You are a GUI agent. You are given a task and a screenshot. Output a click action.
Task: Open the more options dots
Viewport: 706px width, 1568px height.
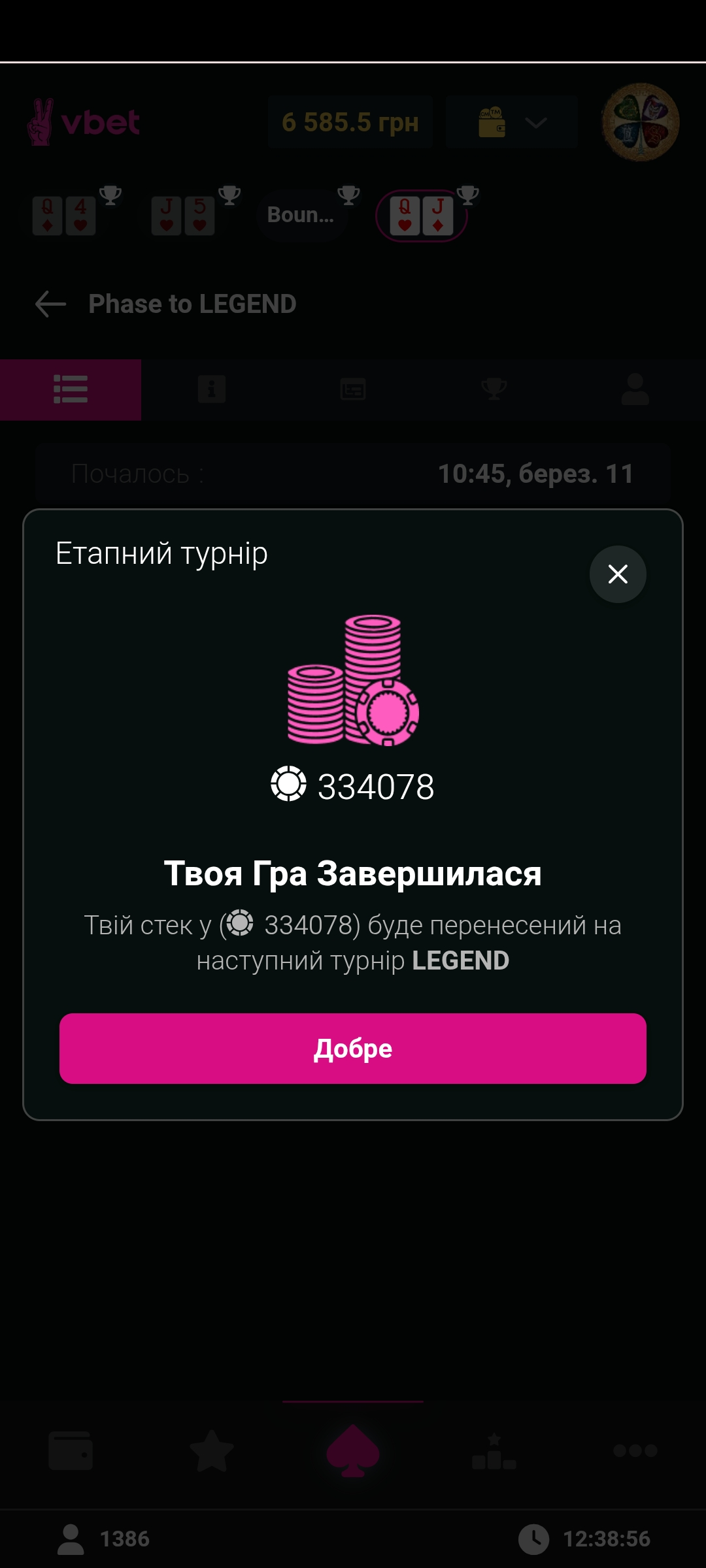point(635,1450)
